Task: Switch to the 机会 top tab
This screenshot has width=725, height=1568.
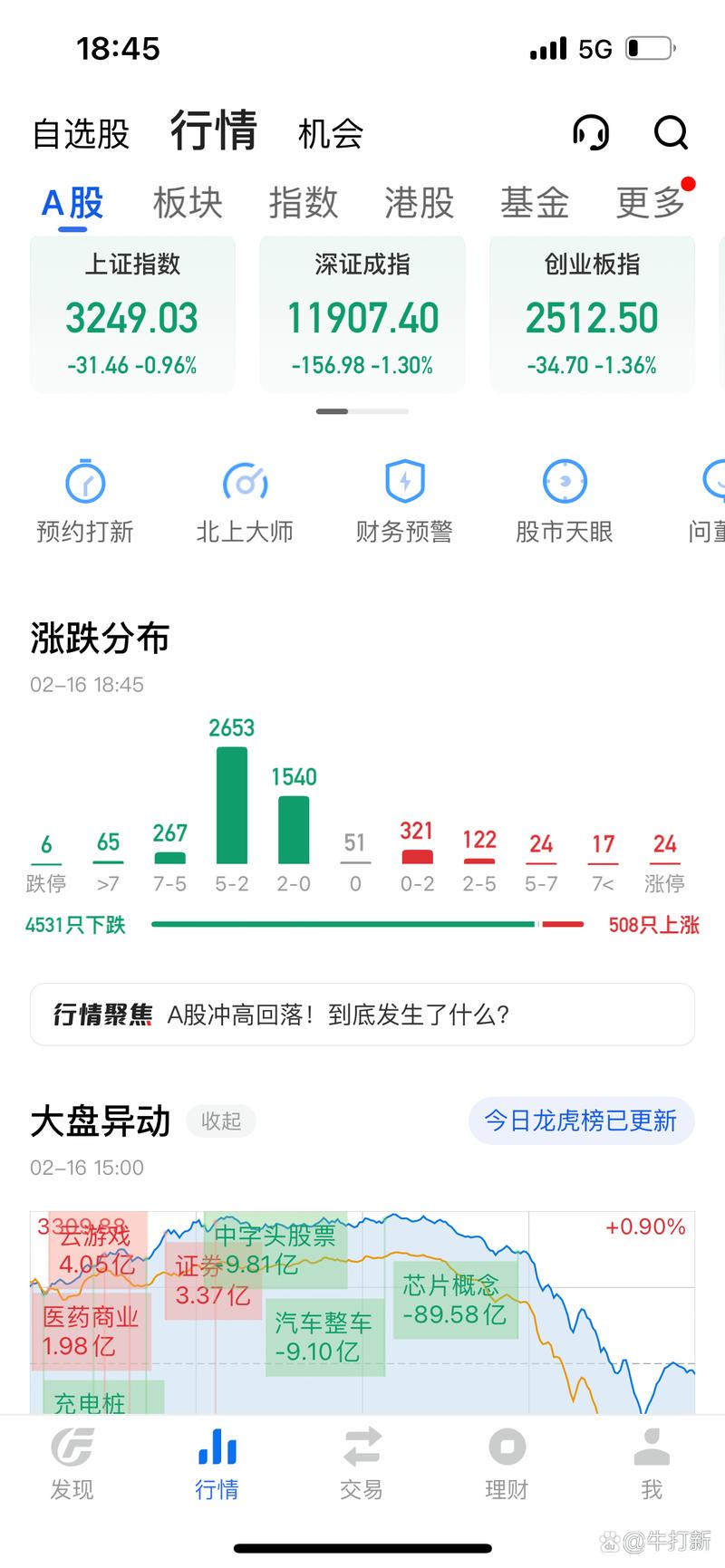Action: 331,134
